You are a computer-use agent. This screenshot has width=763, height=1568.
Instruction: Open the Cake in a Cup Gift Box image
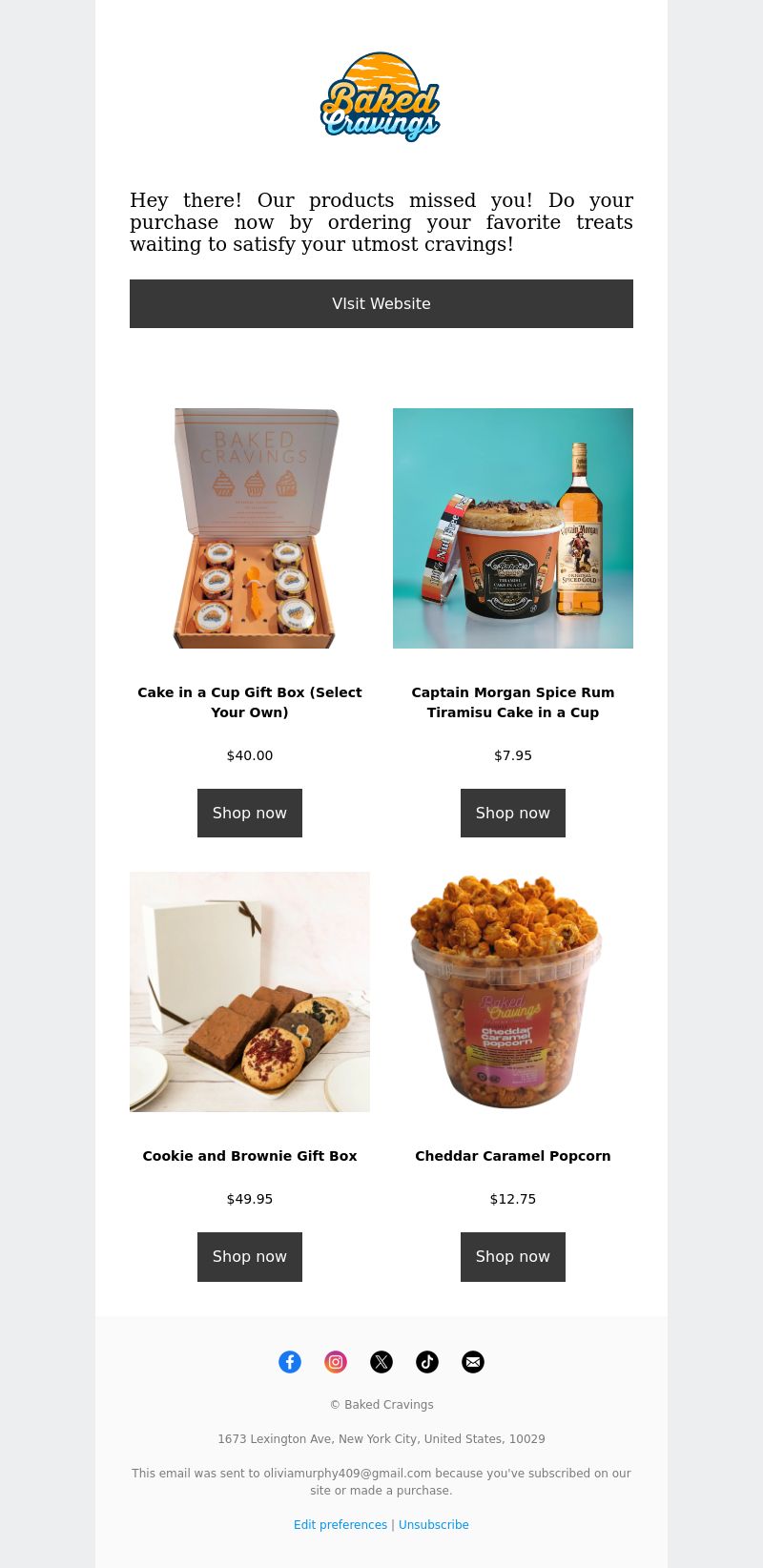(x=250, y=528)
